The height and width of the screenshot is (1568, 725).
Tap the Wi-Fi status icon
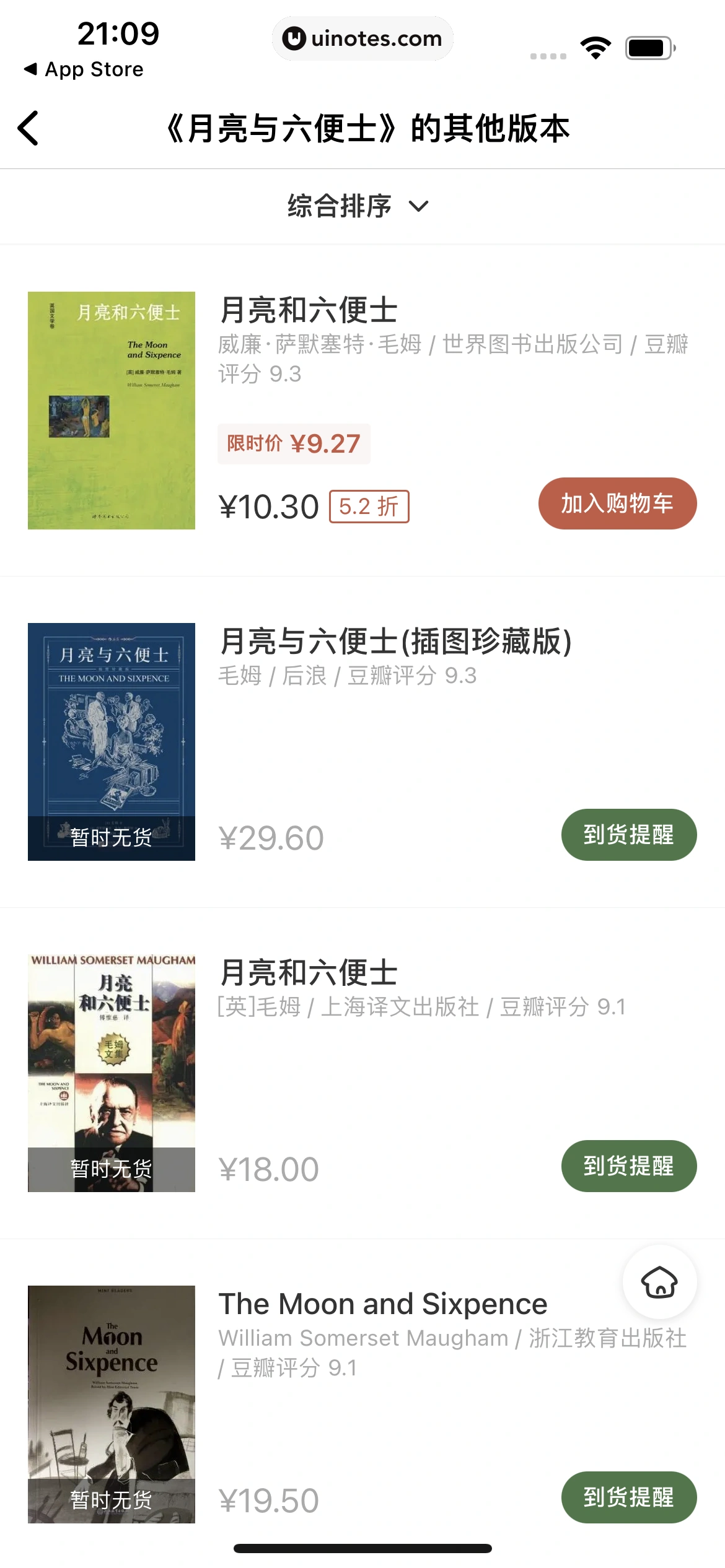coord(595,45)
